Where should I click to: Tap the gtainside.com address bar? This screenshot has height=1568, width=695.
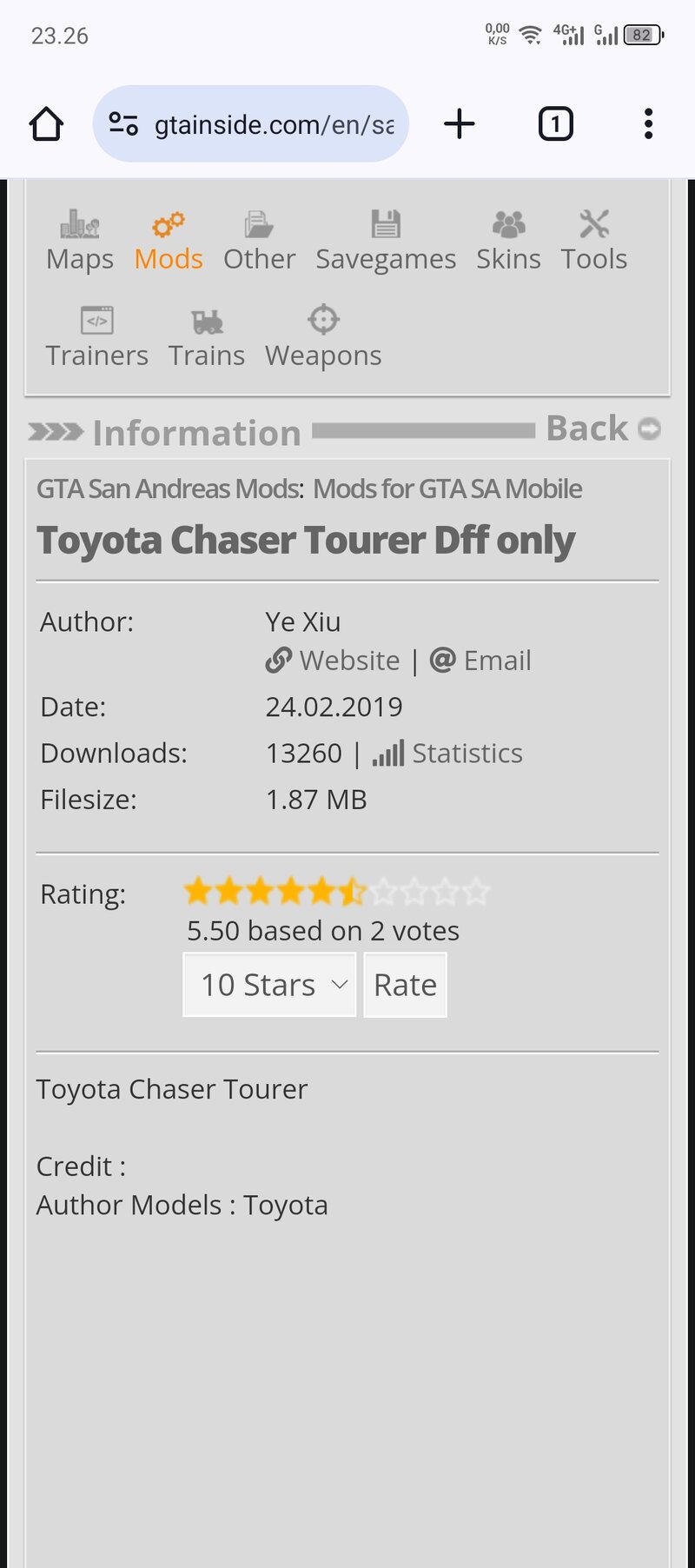click(250, 124)
